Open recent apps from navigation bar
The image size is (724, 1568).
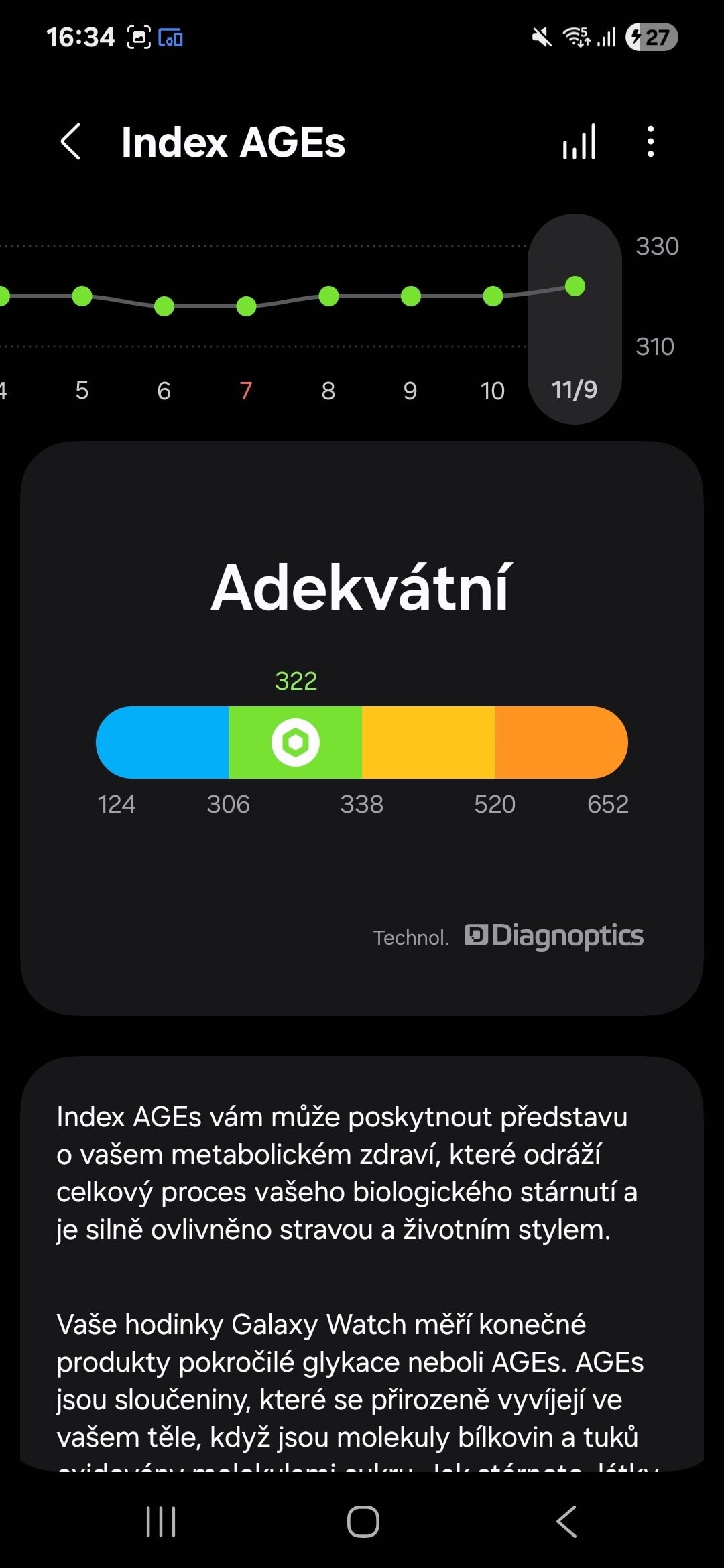(x=161, y=1521)
